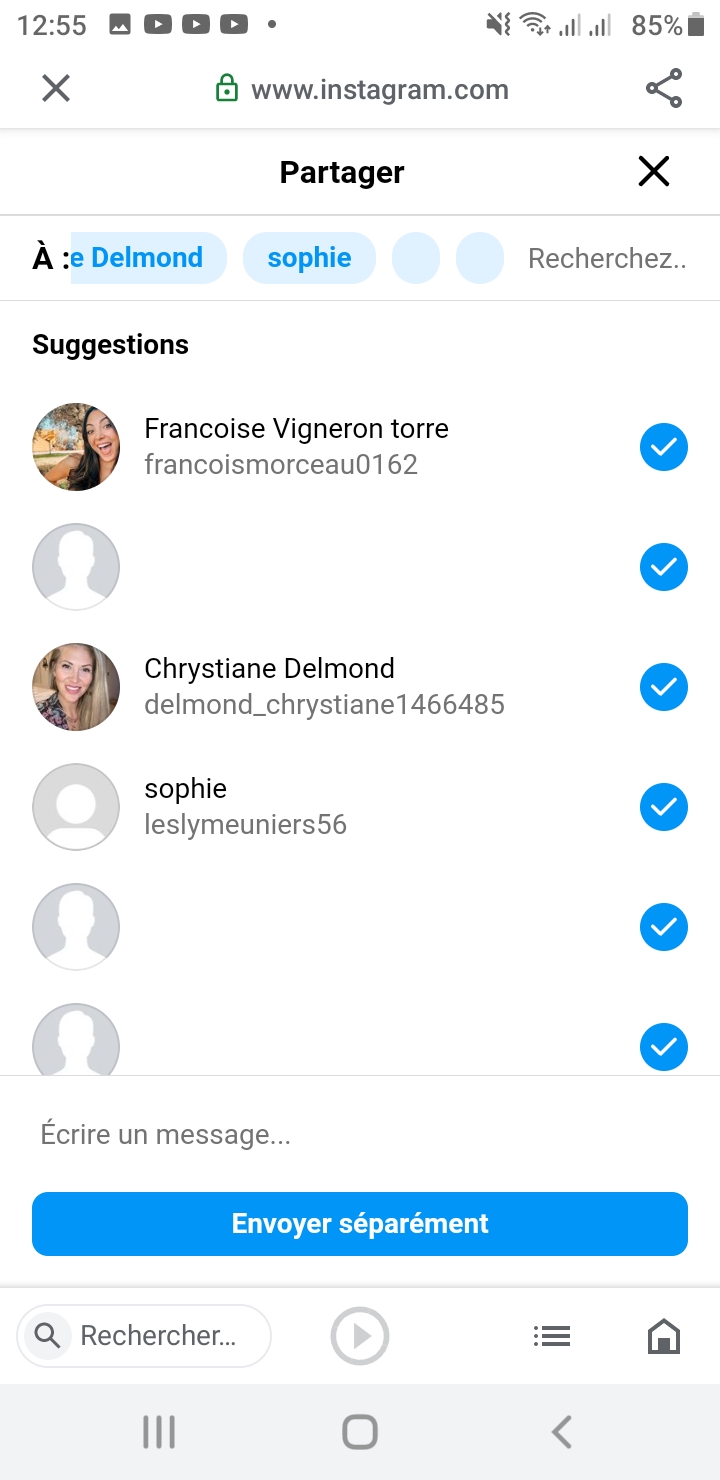Go to the browser home page
Viewport: 720px width, 1480px height.
point(664,1336)
